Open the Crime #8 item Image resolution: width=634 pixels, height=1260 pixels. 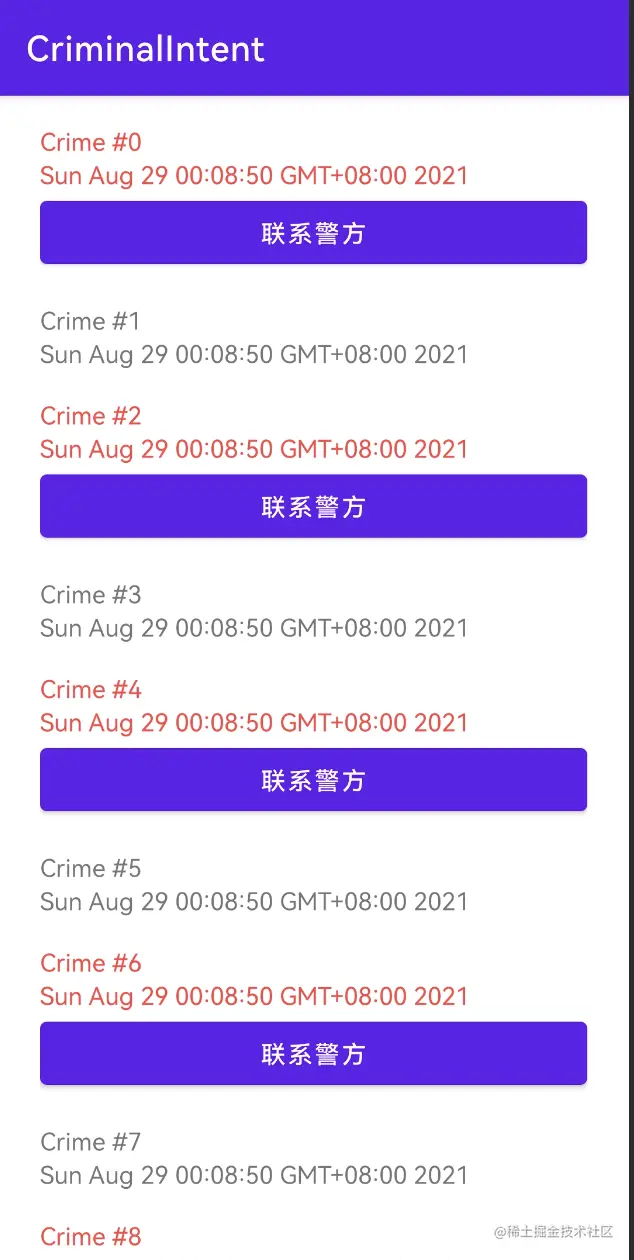click(x=91, y=1237)
